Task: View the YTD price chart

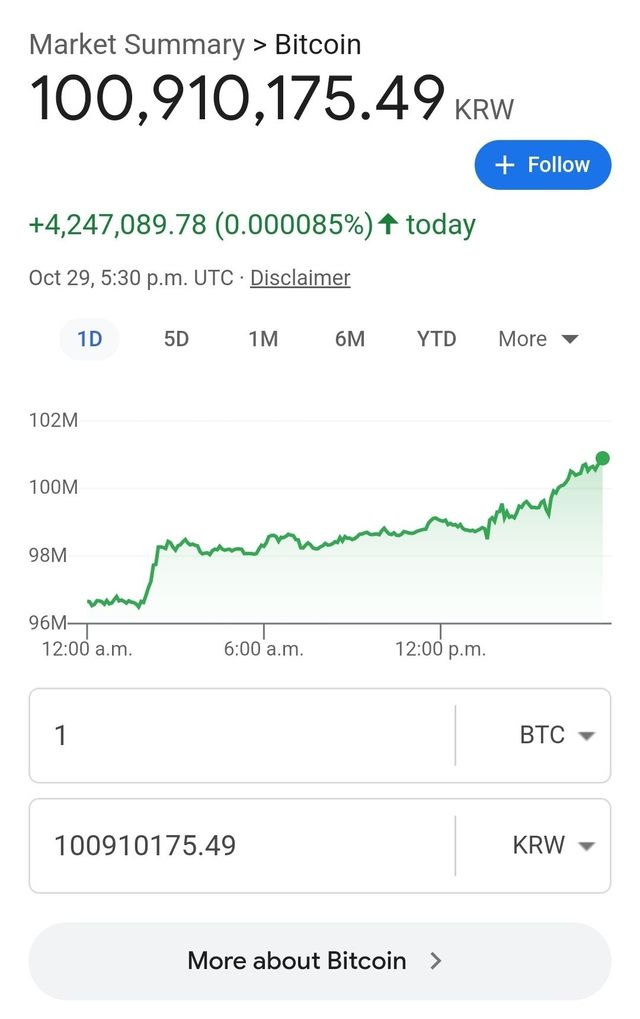Action: point(436,339)
